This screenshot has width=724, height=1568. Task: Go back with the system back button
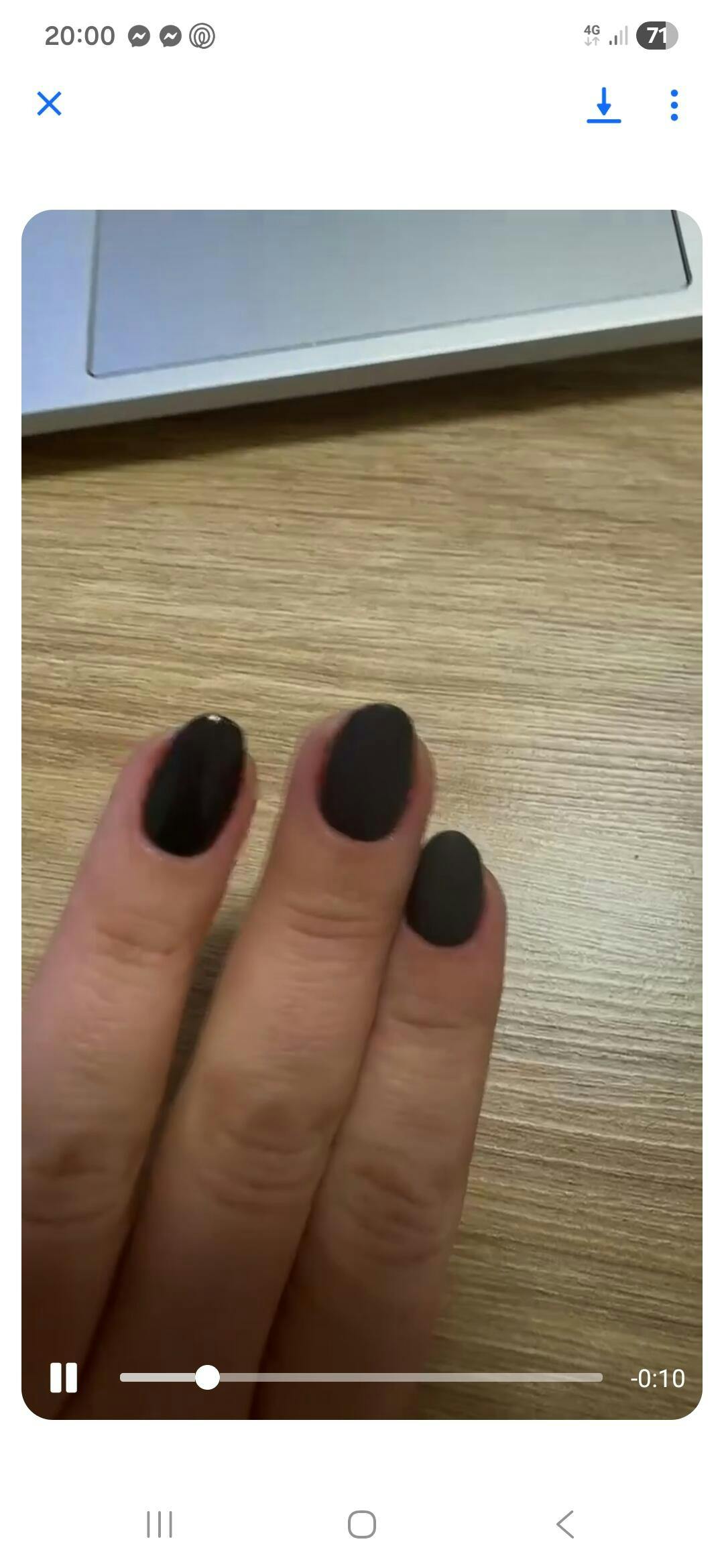point(565,1524)
